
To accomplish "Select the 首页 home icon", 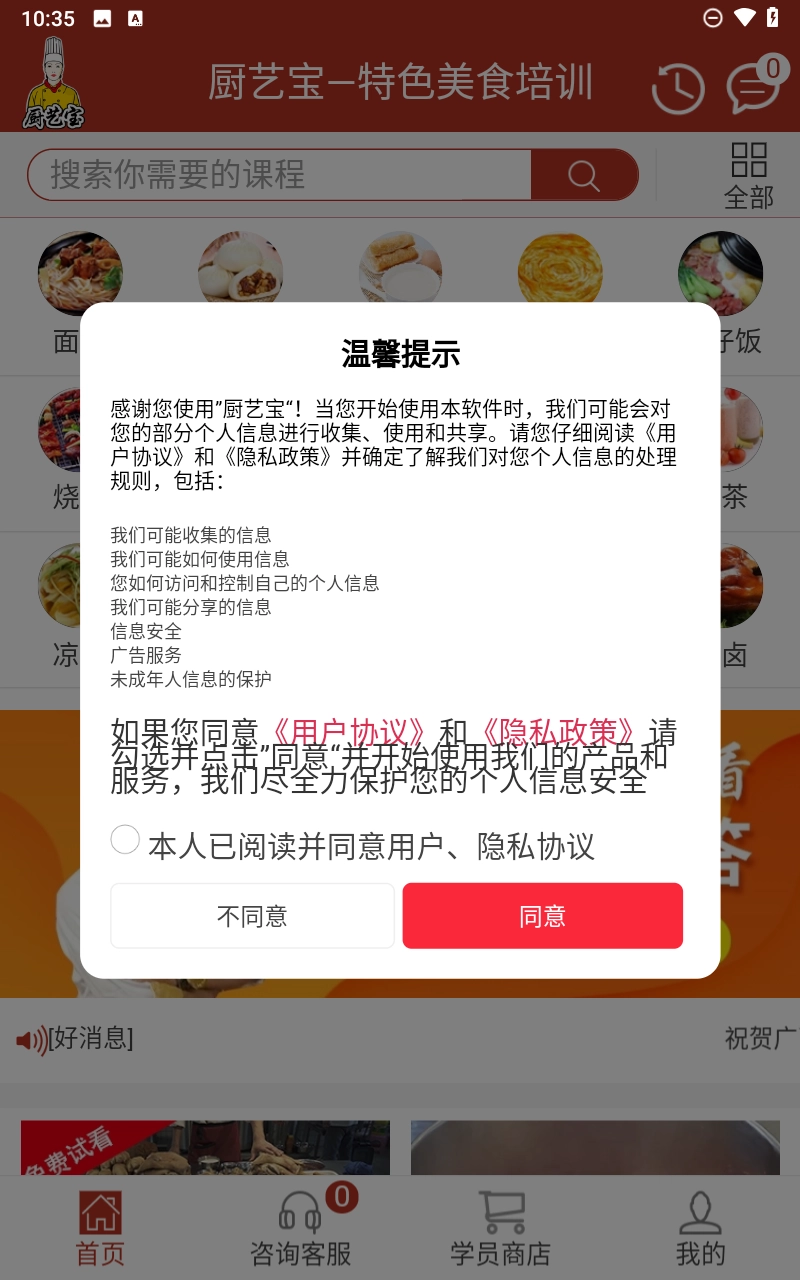I will (x=98, y=1211).
